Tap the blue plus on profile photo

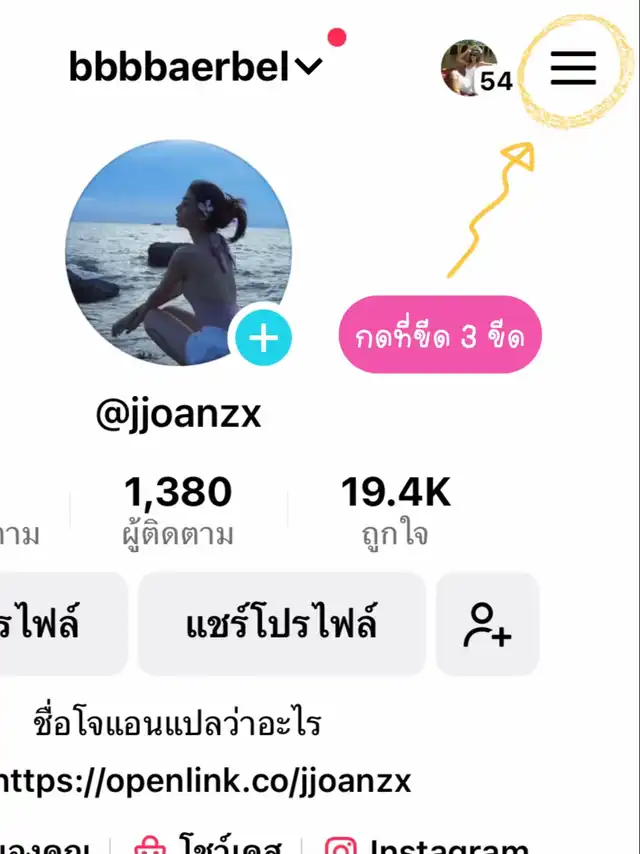coord(263,339)
